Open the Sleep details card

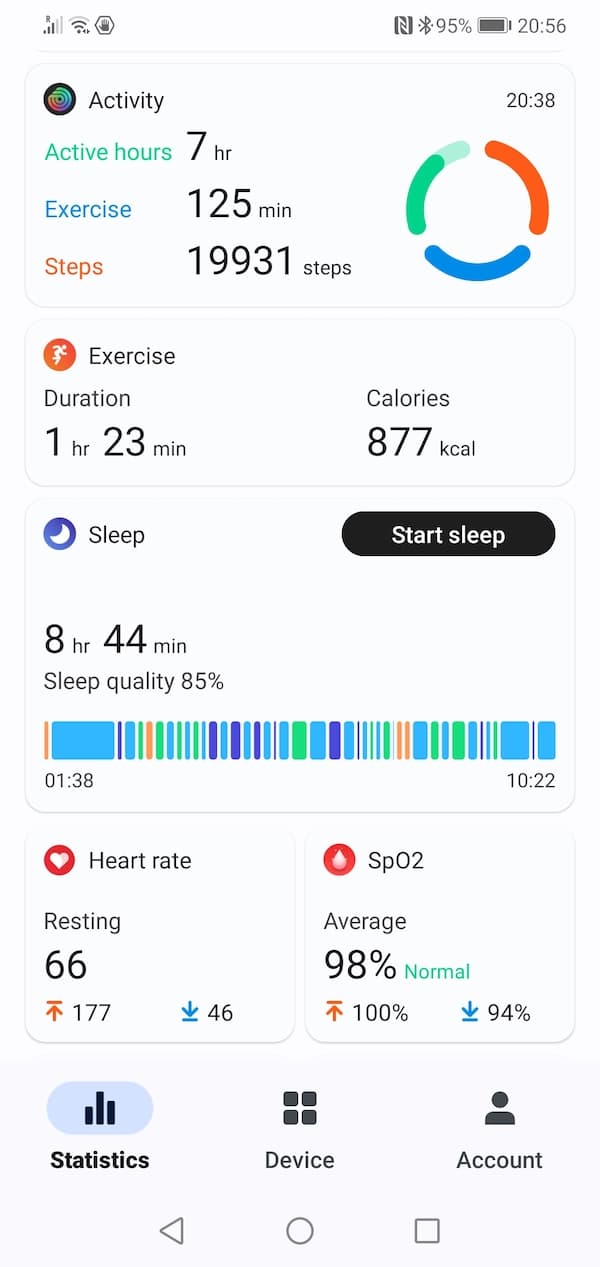(x=299, y=660)
